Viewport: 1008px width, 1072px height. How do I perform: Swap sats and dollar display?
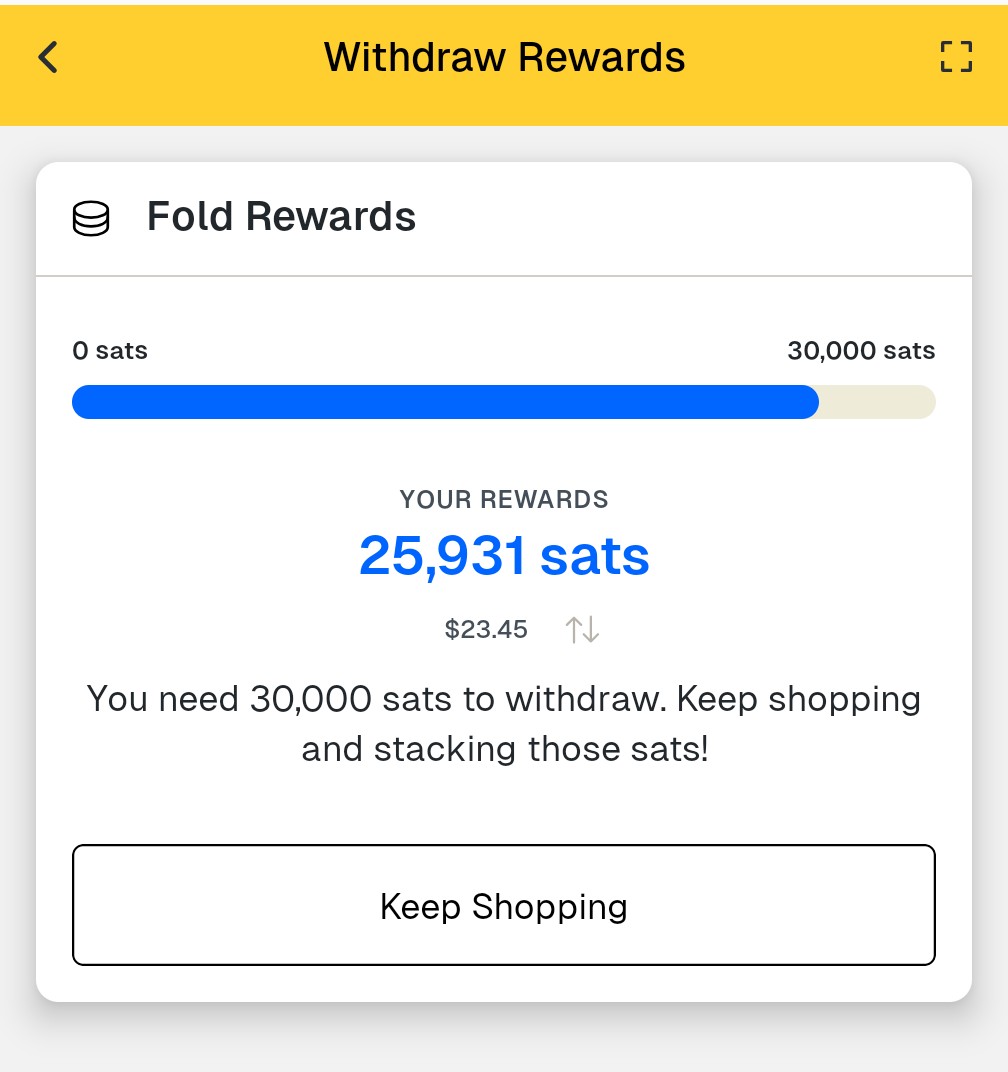(x=582, y=630)
